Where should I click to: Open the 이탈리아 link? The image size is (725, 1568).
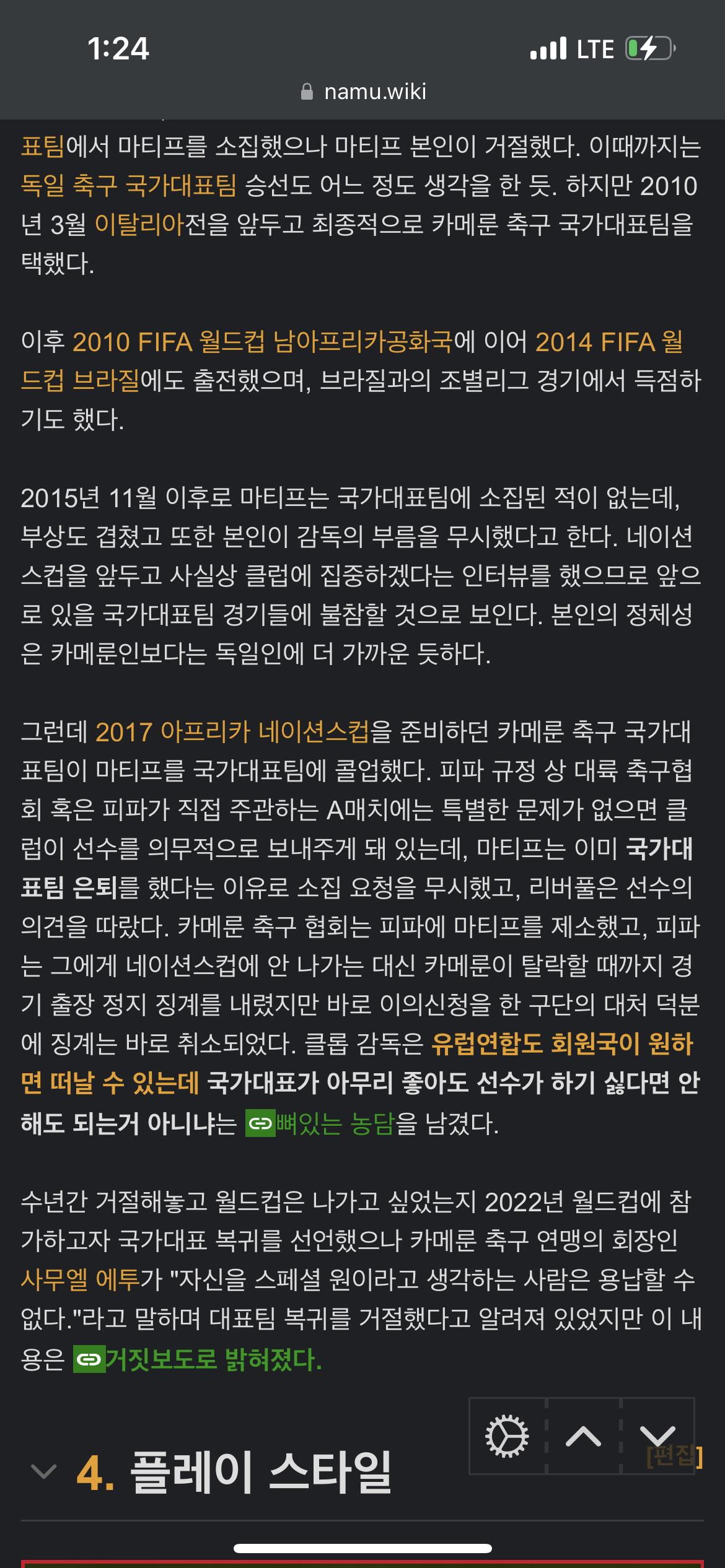click(x=139, y=224)
